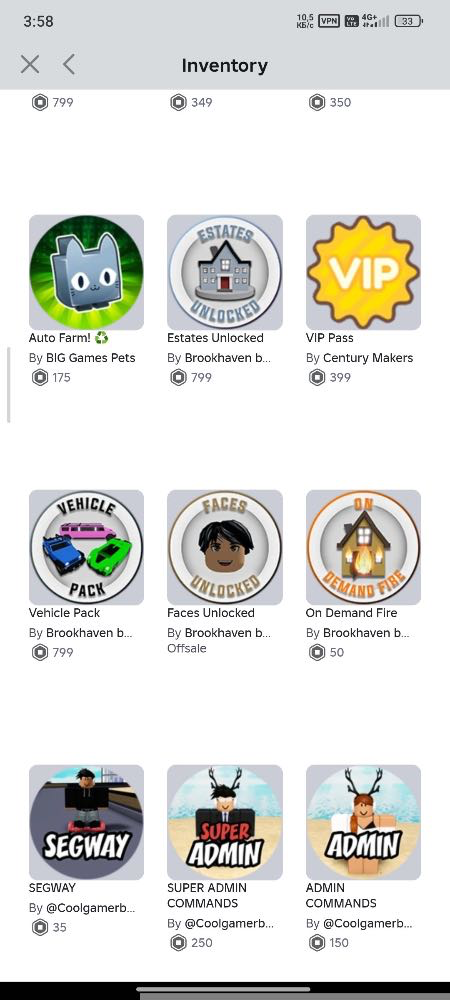Close the Inventory screen with the X
Viewport: 450px width, 1000px height.
pyautogui.click(x=30, y=64)
